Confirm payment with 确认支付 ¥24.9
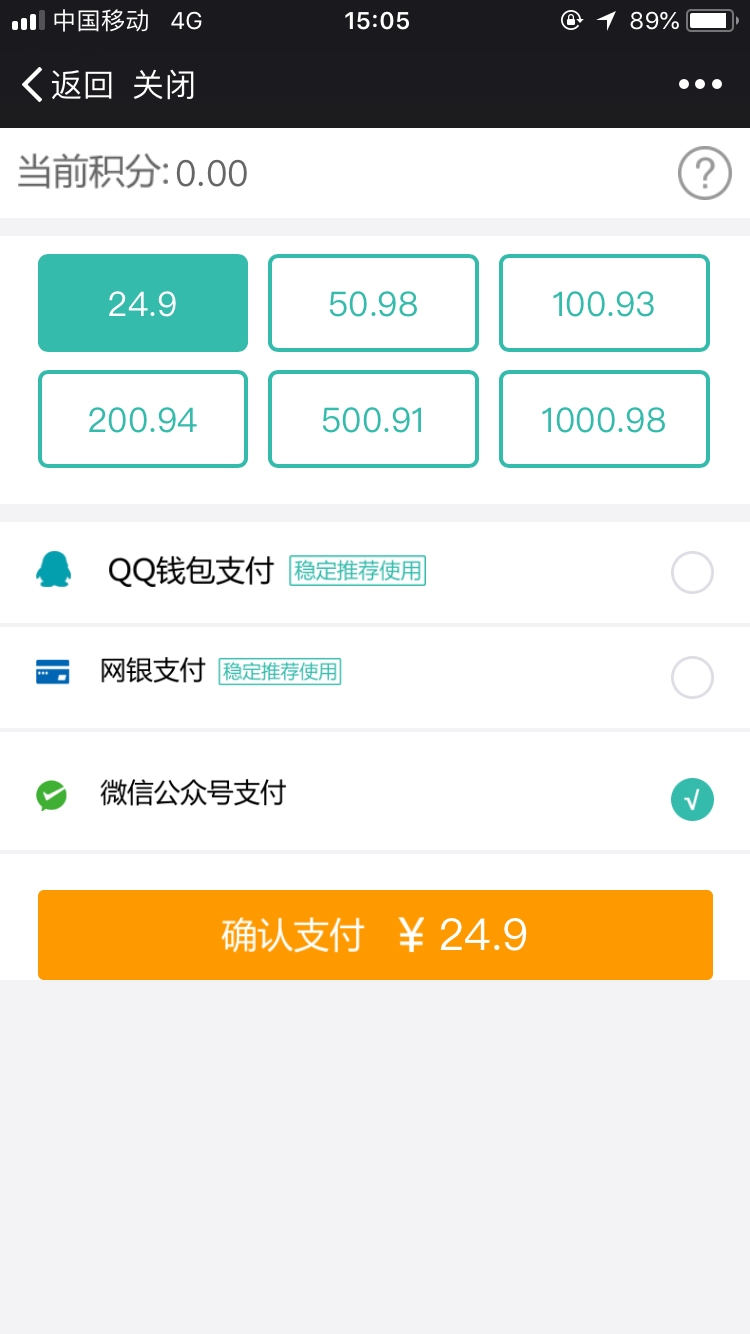The height and width of the screenshot is (1334, 750). 375,935
